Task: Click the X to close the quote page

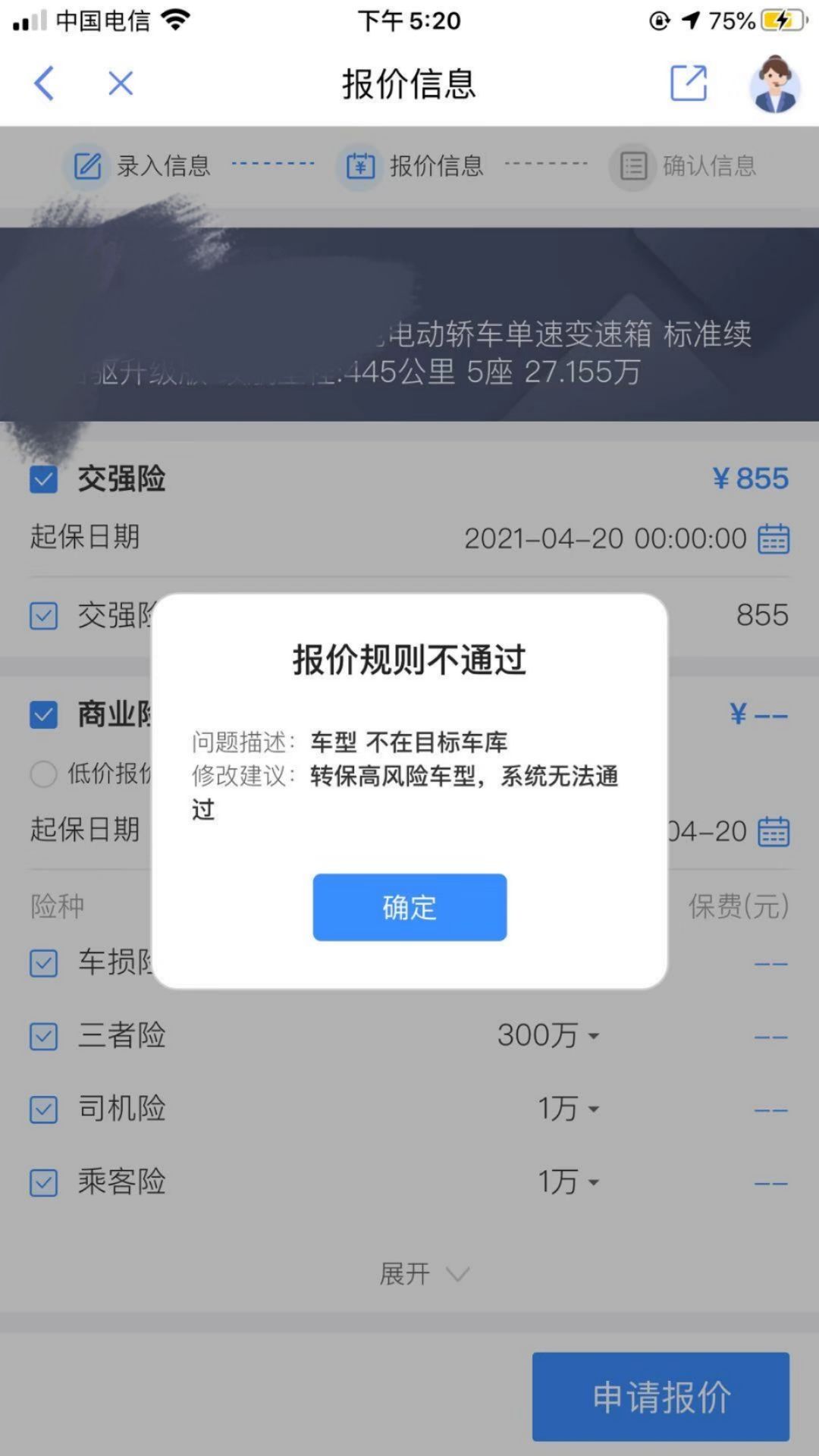Action: coord(120,83)
